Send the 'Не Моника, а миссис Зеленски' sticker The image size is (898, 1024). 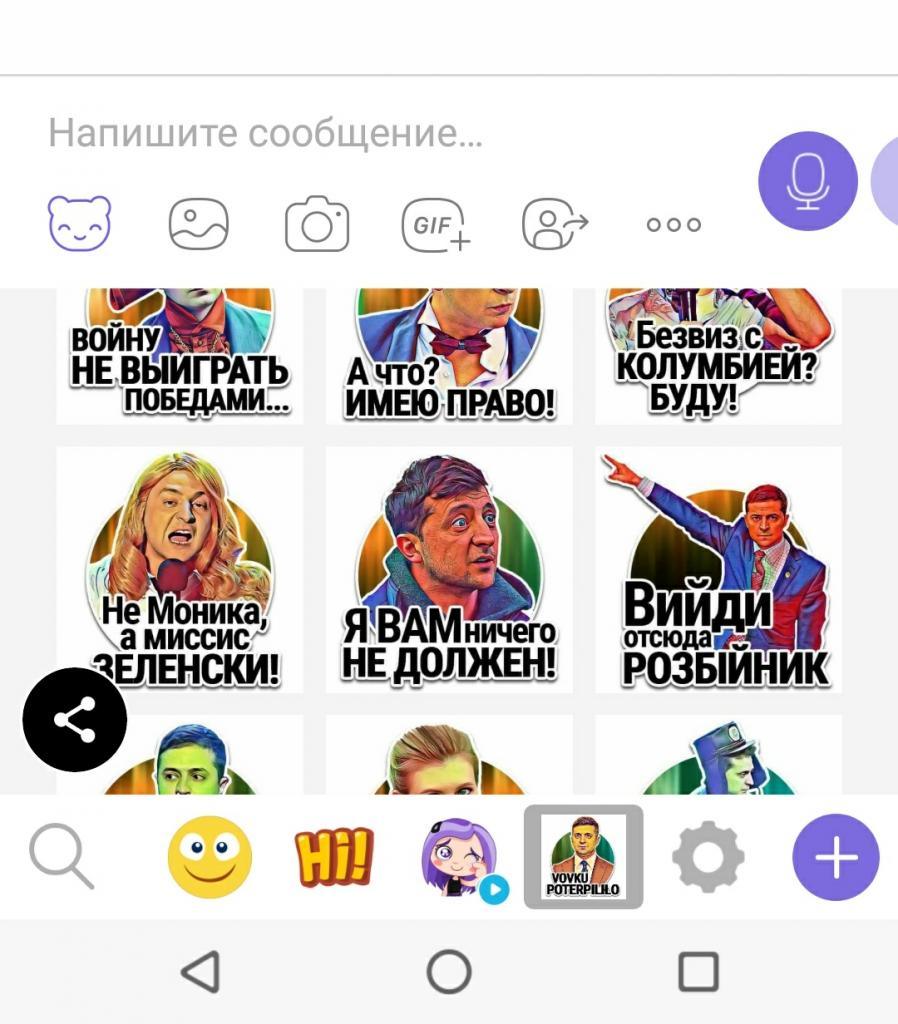(x=180, y=570)
